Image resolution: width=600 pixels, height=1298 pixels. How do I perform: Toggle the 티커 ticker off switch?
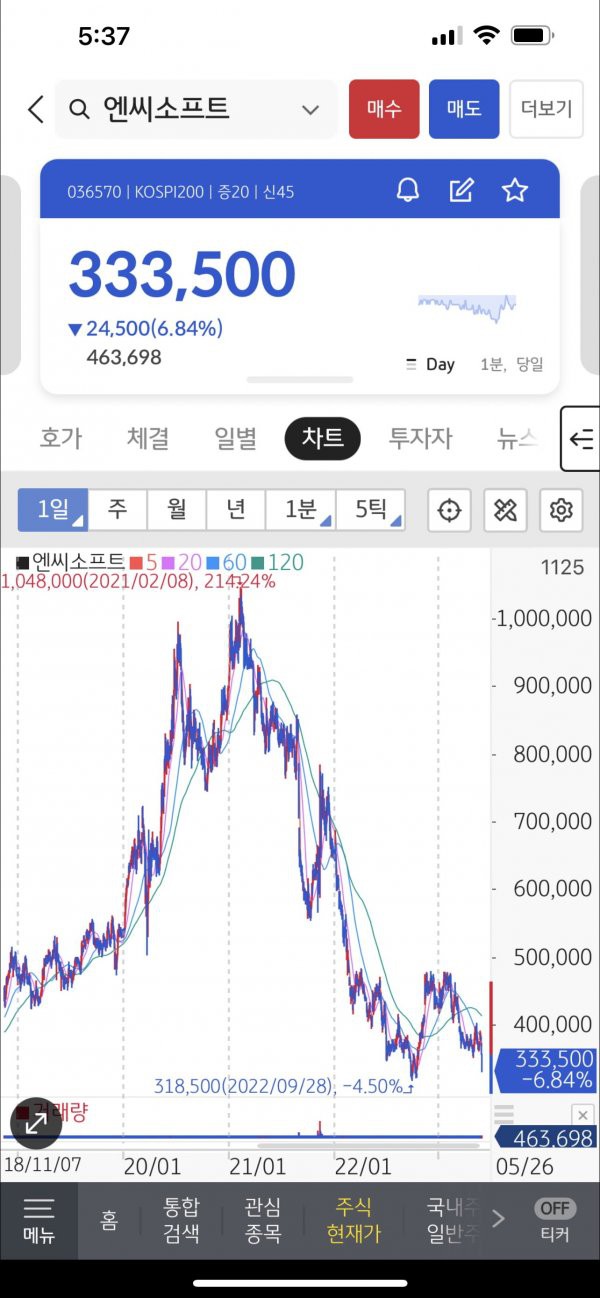pos(554,1219)
